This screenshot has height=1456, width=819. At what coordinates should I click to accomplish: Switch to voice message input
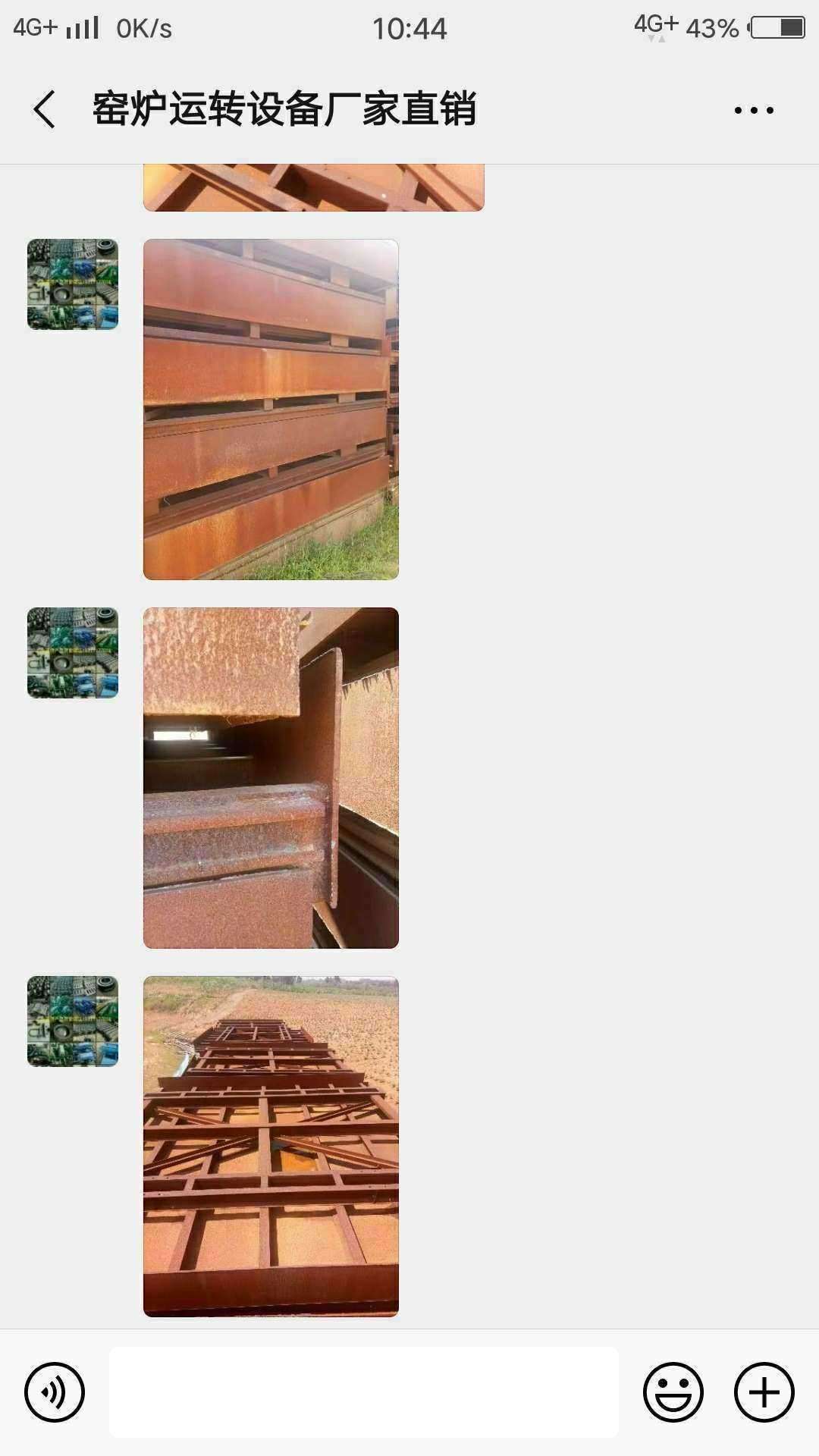click(x=55, y=1392)
